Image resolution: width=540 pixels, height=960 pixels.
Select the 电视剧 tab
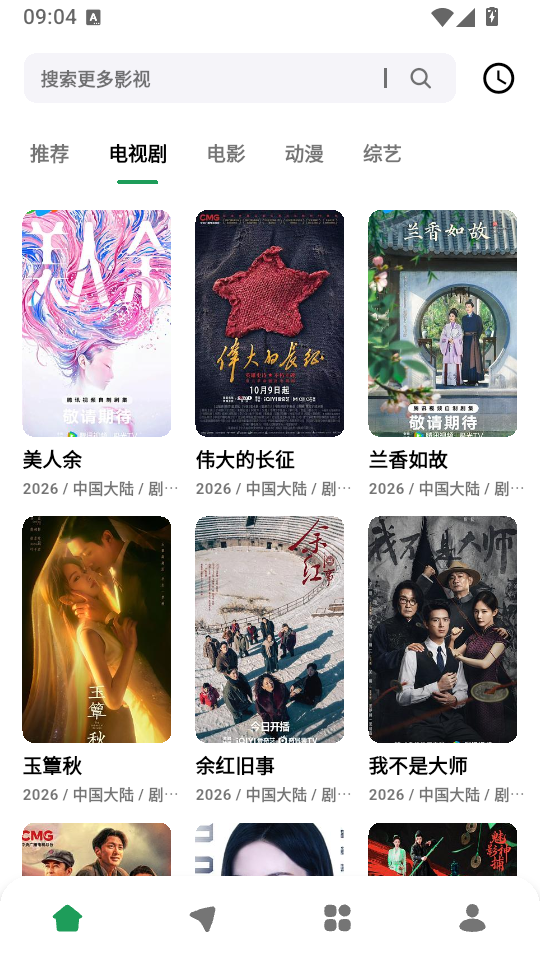(x=138, y=154)
